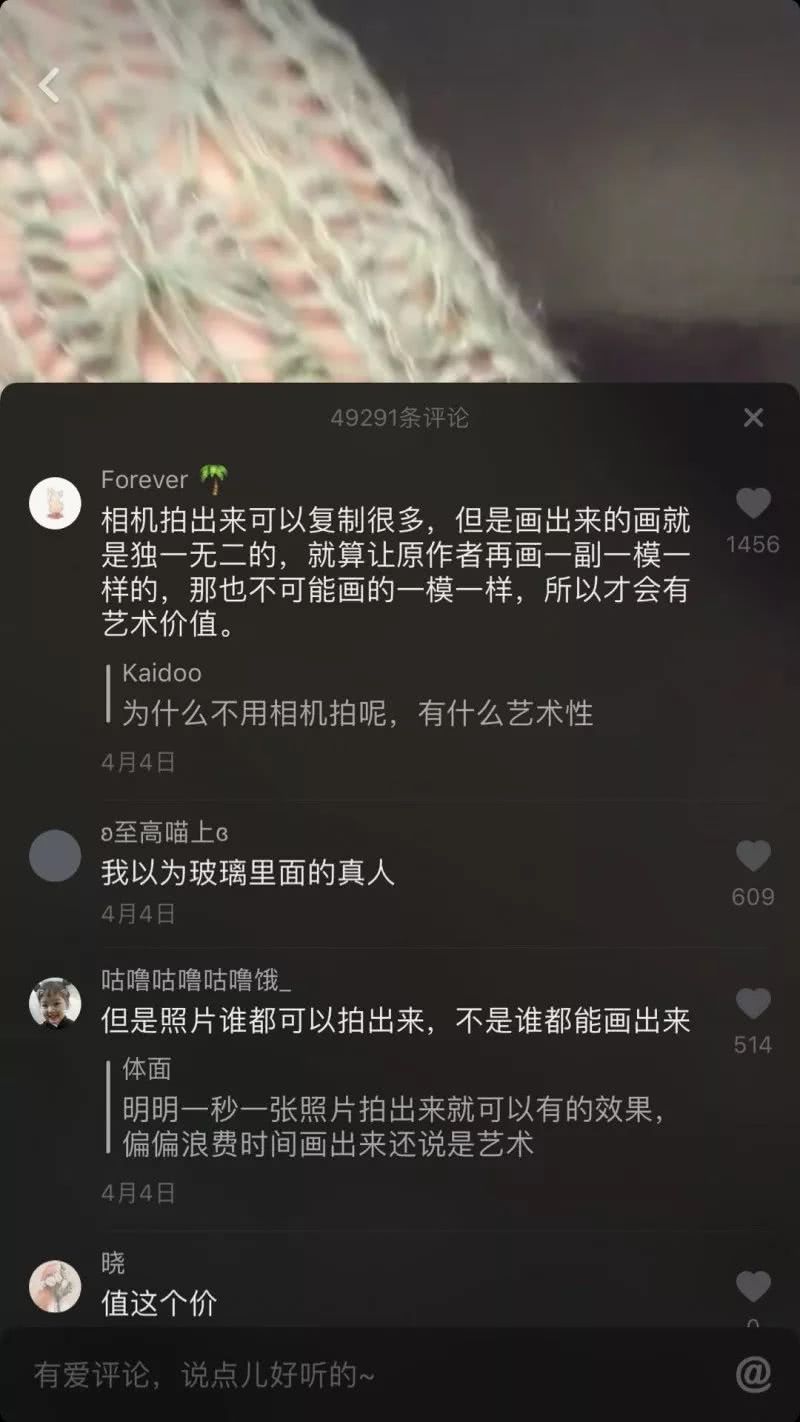This screenshot has width=800, height=1422.
Task: Open 咕噜咕噜咕噜饿_'s profile avatar
Action: pyautogui.click(x=55, y=1003)
